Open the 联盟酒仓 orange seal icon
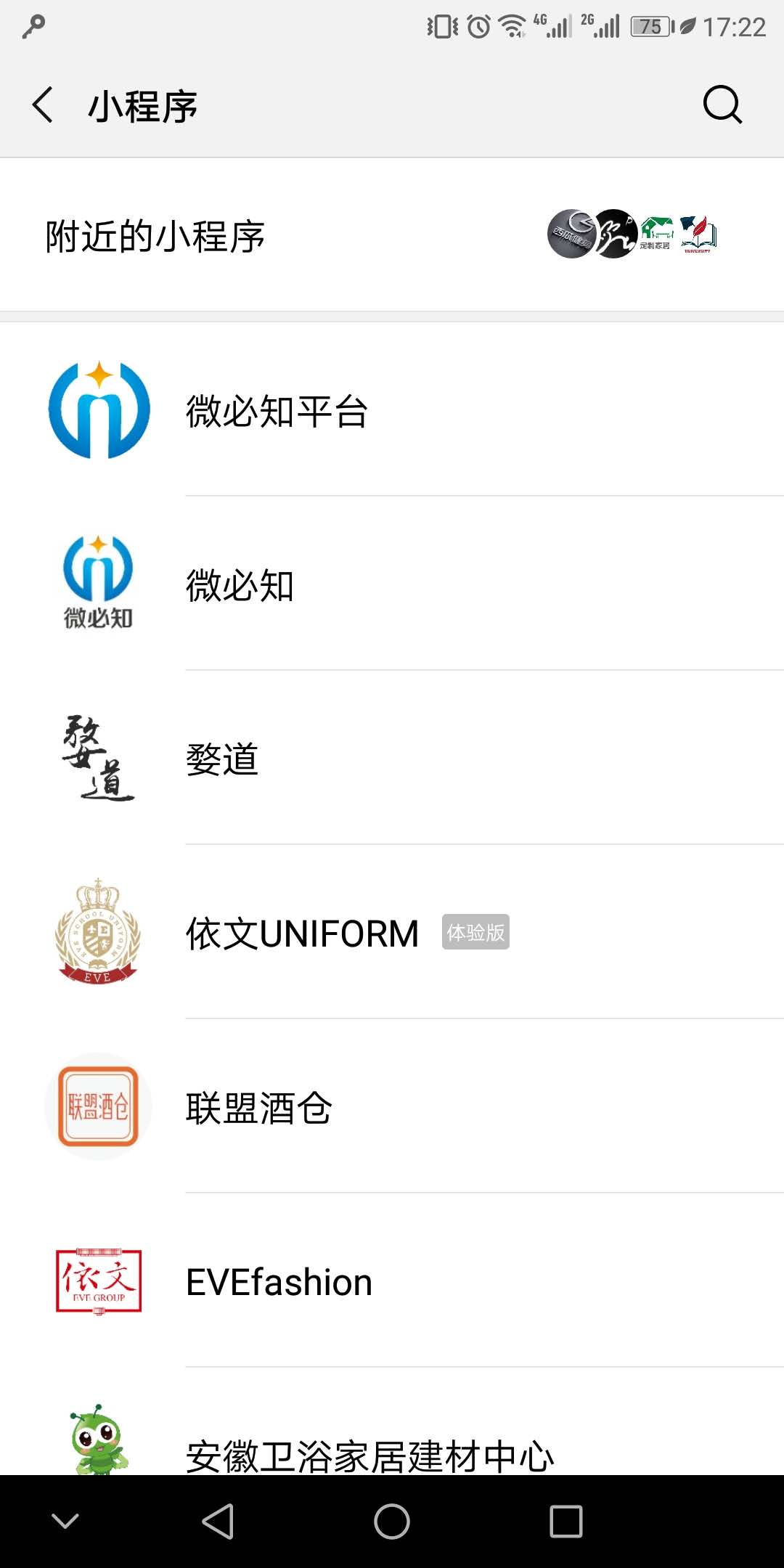This screenshot has width=784, height=1568. coord(98,1106)
